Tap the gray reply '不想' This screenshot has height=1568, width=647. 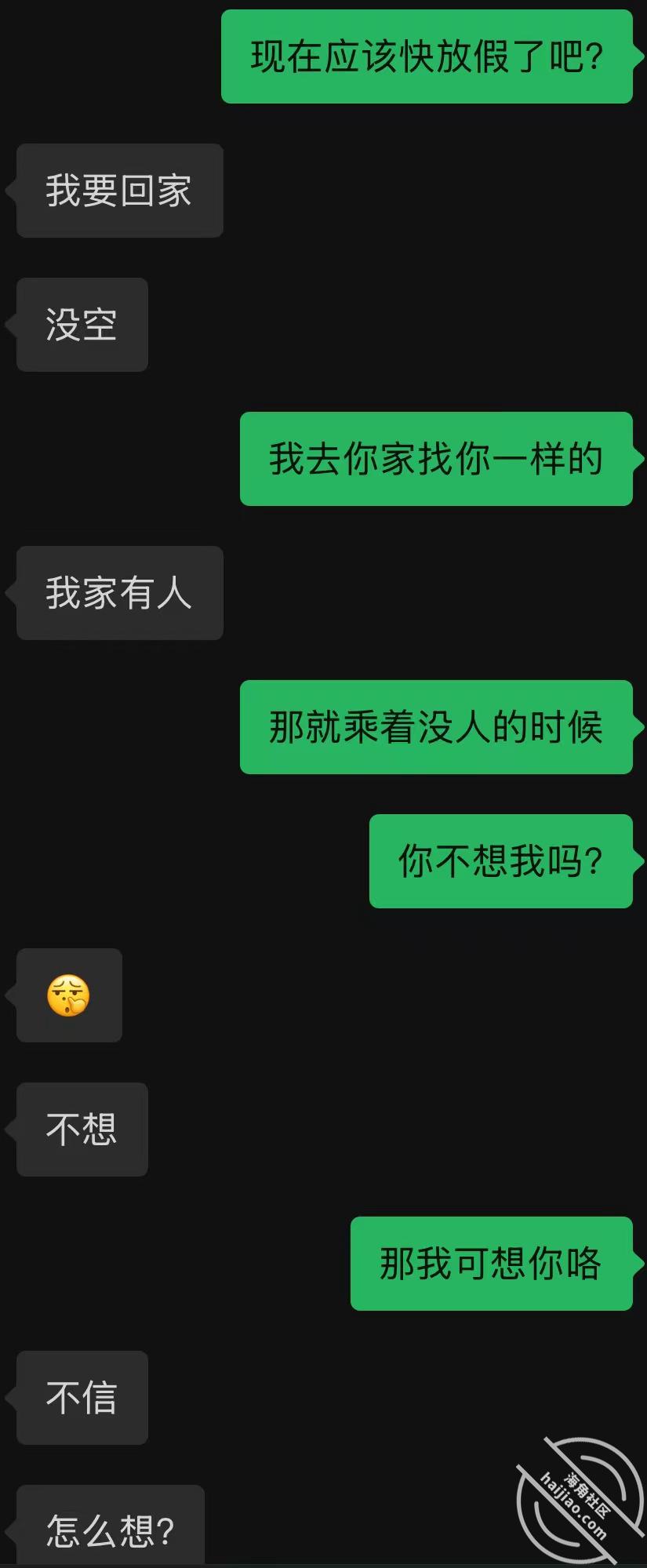(82, 1130)
